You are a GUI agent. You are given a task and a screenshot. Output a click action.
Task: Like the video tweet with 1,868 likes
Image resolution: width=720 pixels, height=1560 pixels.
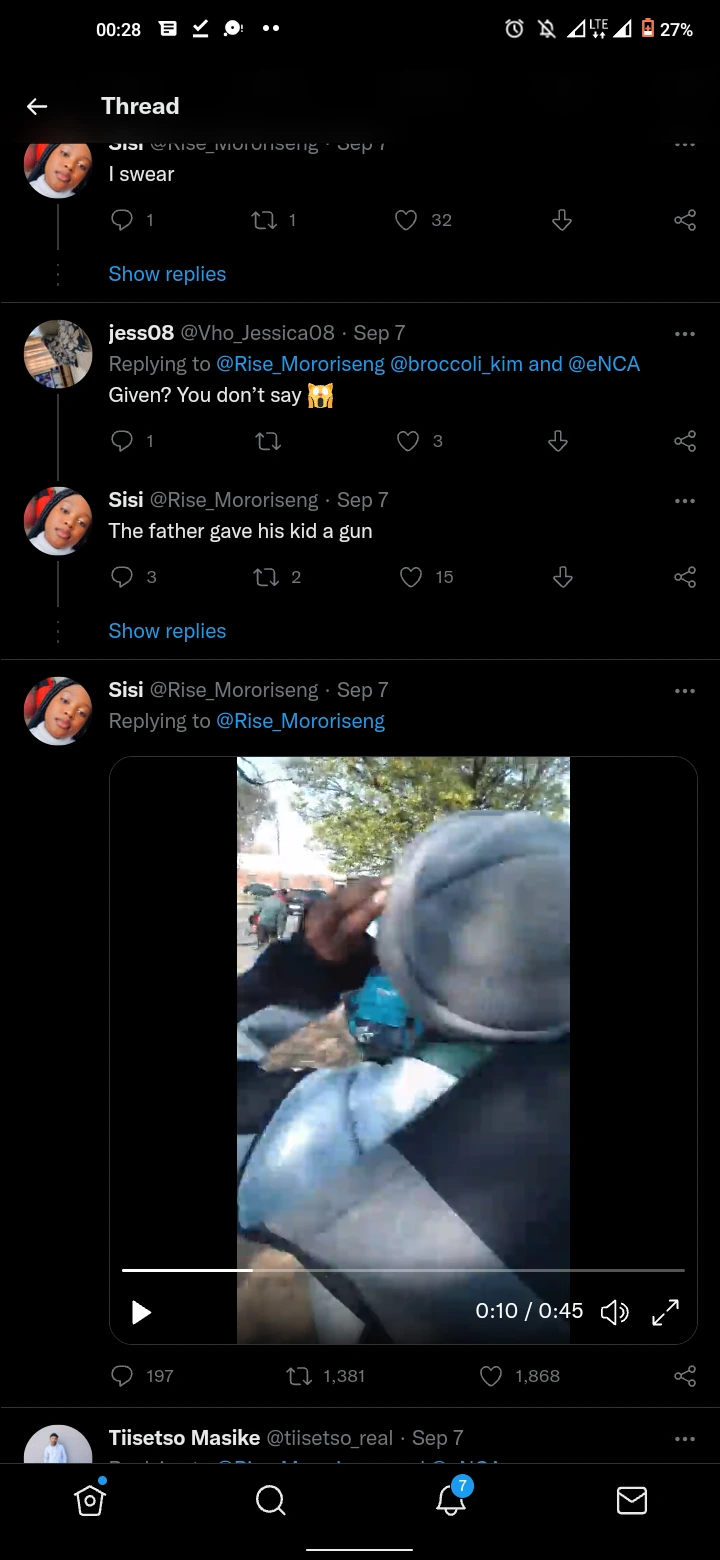(x=491, y=1377)
